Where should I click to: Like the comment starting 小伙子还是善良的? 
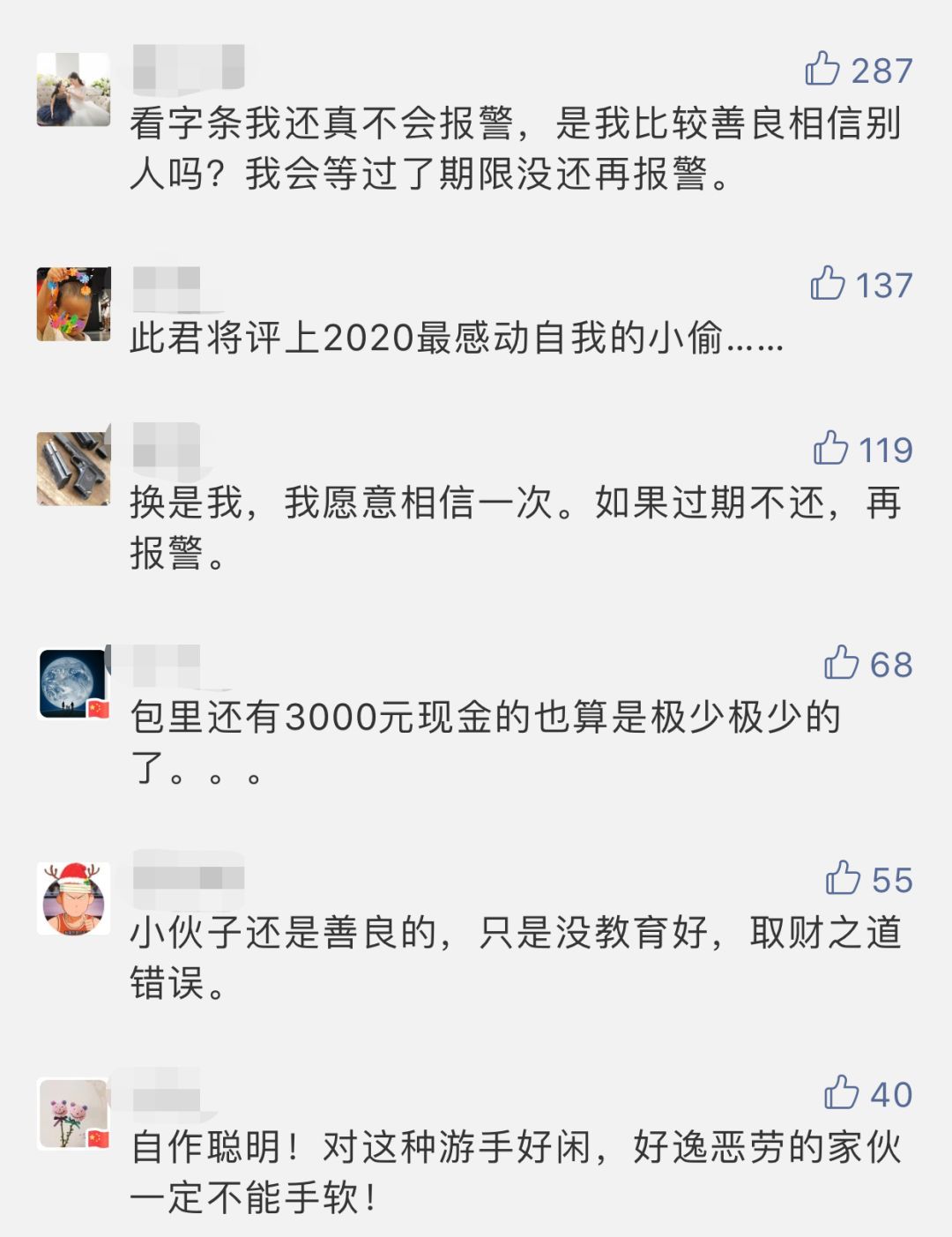tap(843, 878)
